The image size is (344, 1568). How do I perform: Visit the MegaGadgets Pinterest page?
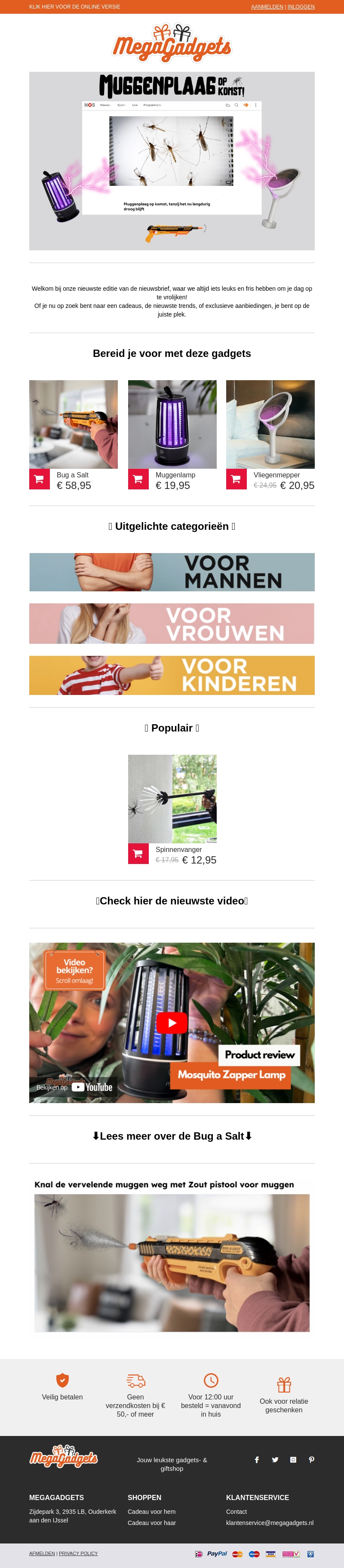click(311, 1460)
